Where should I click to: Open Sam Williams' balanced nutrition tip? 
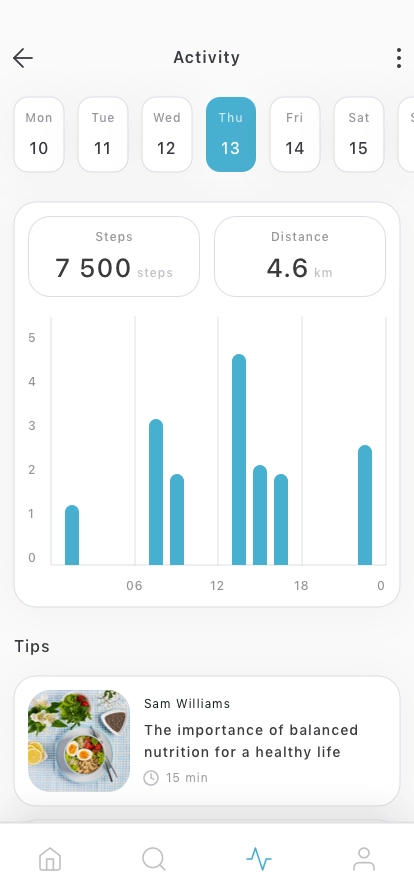coord(207,741)
